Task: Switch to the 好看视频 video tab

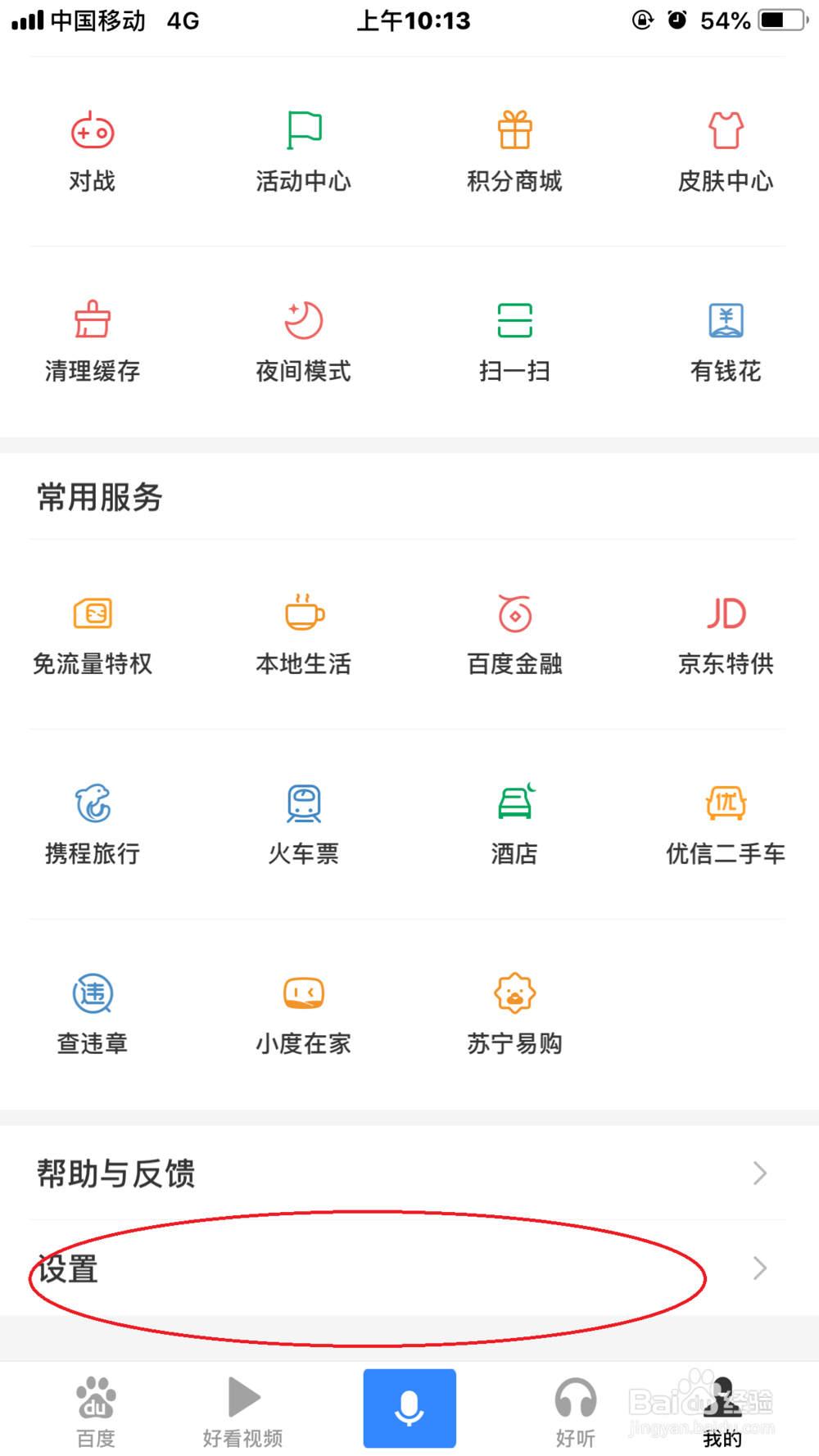Action: click(x=243, y=1412)
